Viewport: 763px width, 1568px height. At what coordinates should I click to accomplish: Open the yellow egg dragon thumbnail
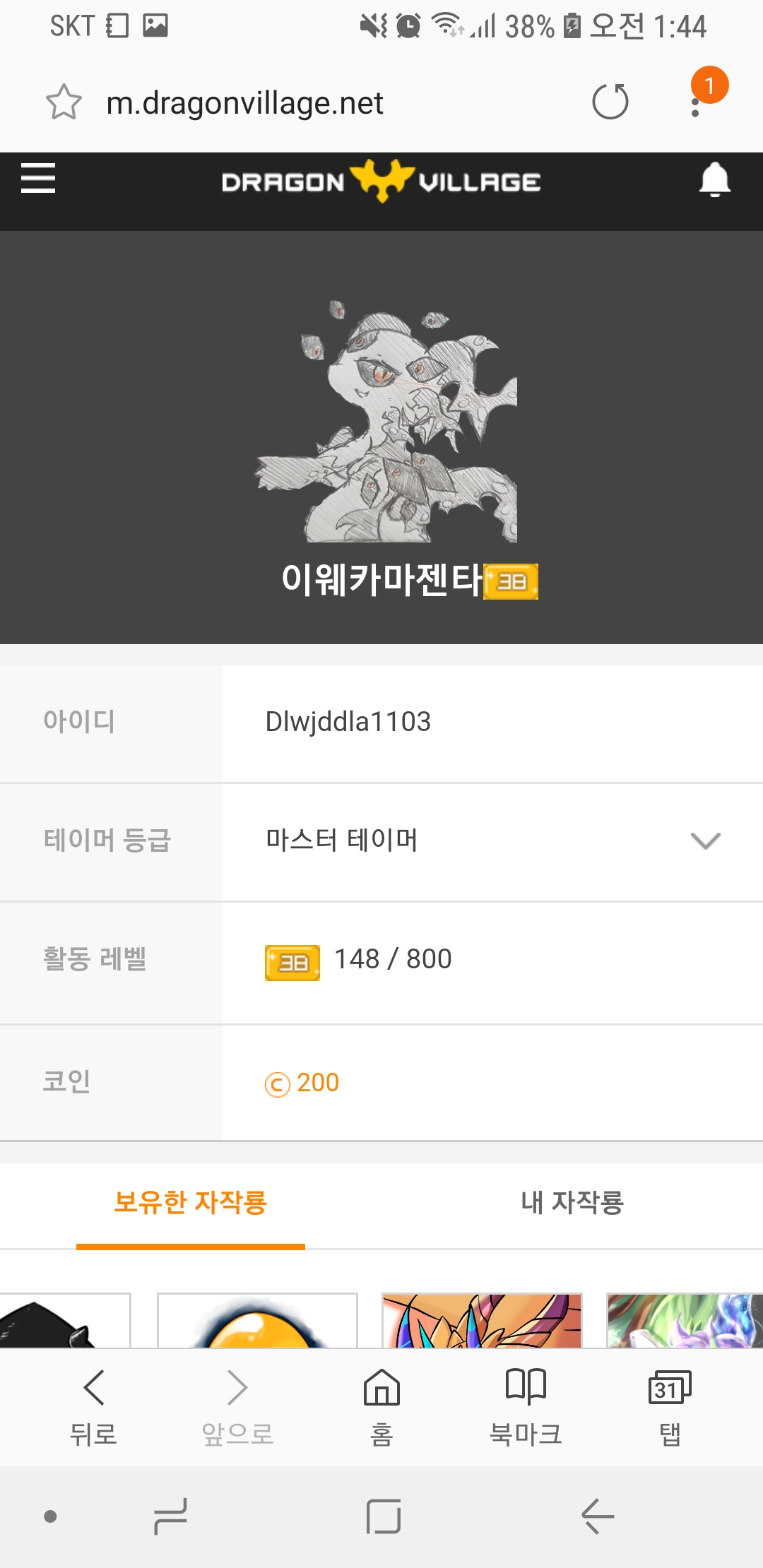tap(257, 1321)
